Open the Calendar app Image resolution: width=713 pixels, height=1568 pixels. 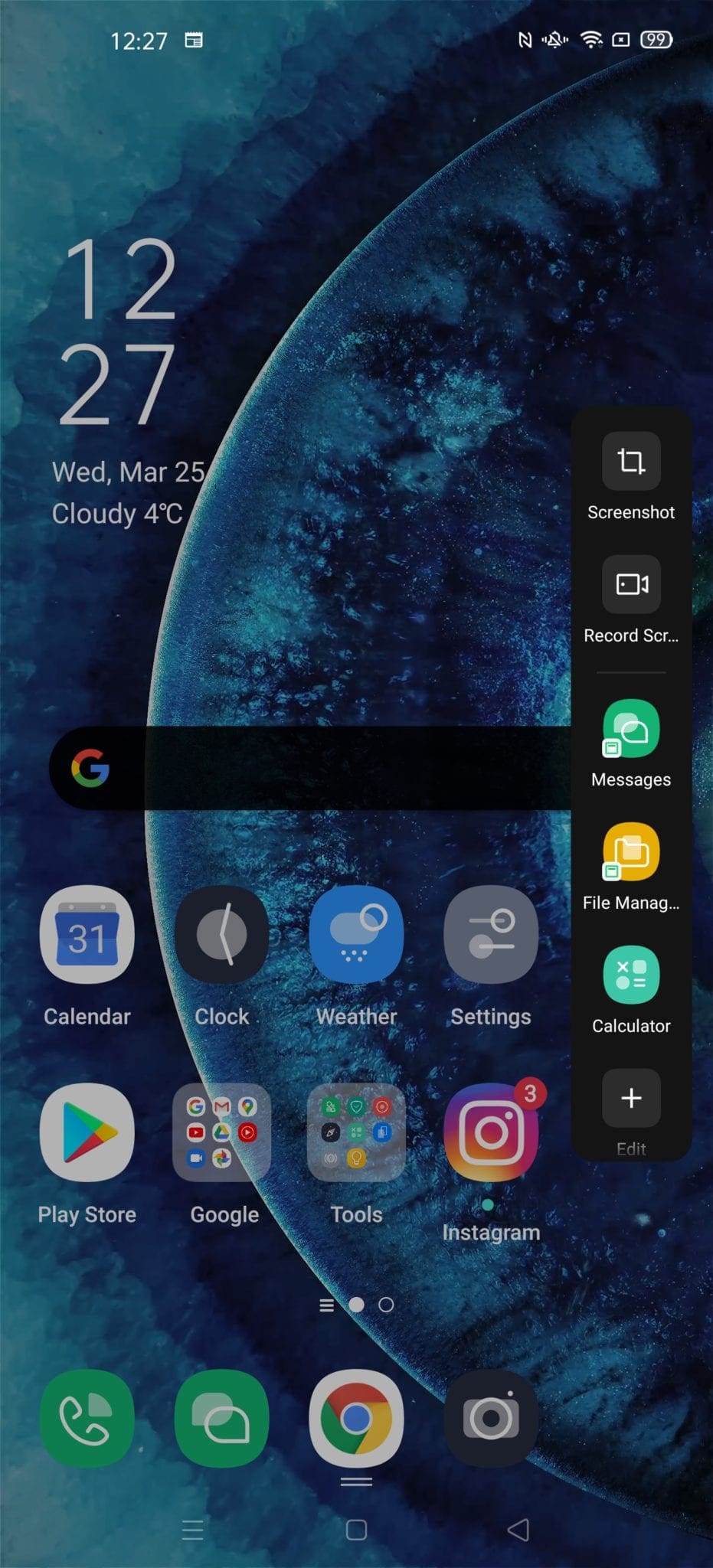click(87, 935)
